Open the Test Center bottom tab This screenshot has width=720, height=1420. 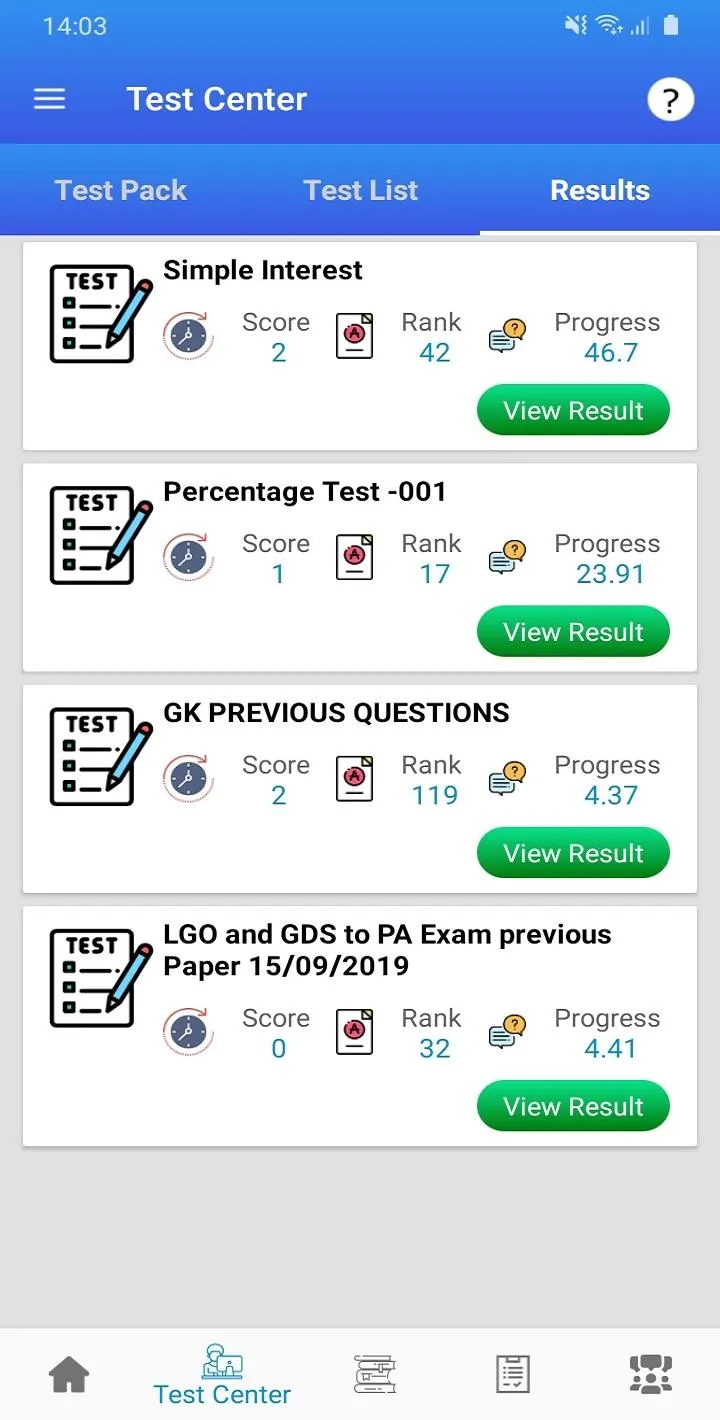tap(222, 1376)
